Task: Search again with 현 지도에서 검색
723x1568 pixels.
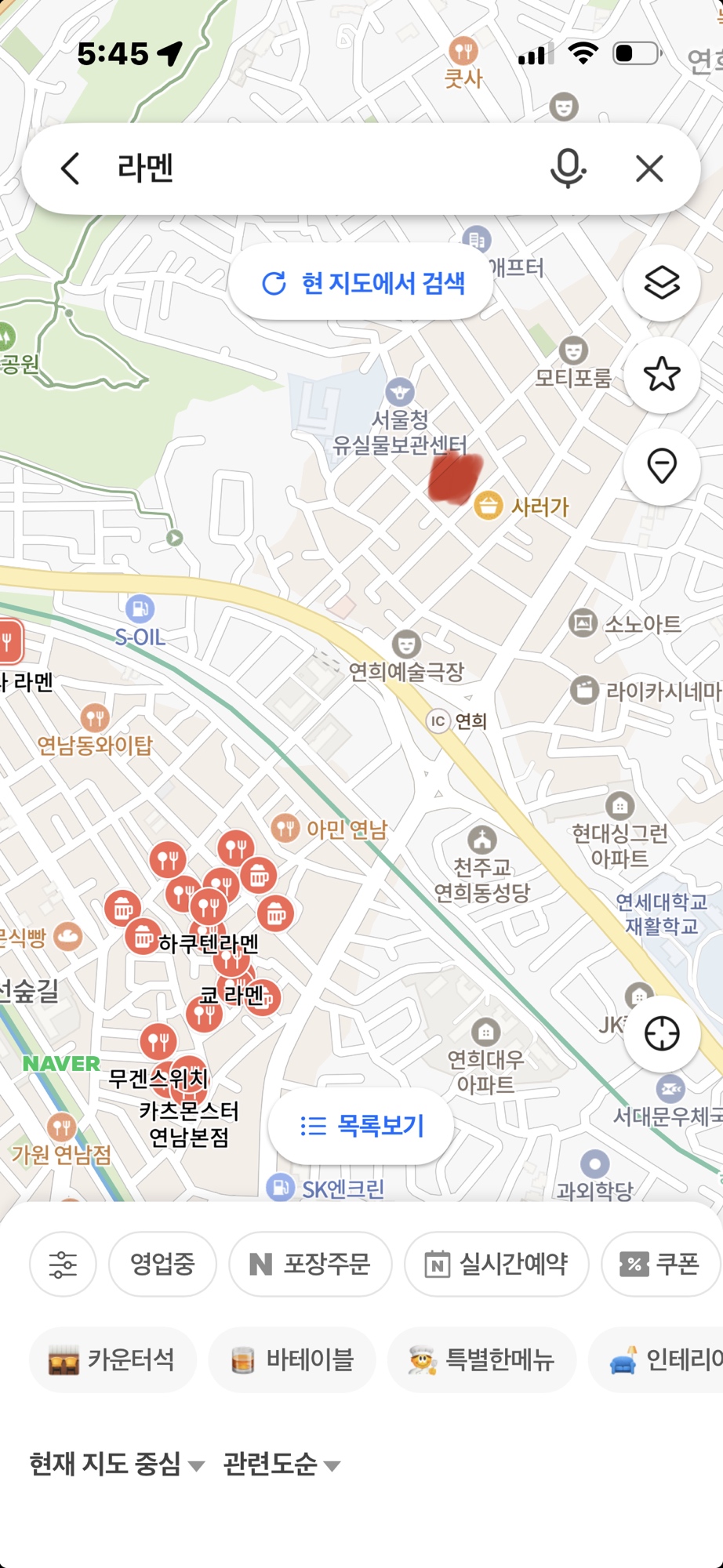Action: pyautogui.click(x=362, y=283)
